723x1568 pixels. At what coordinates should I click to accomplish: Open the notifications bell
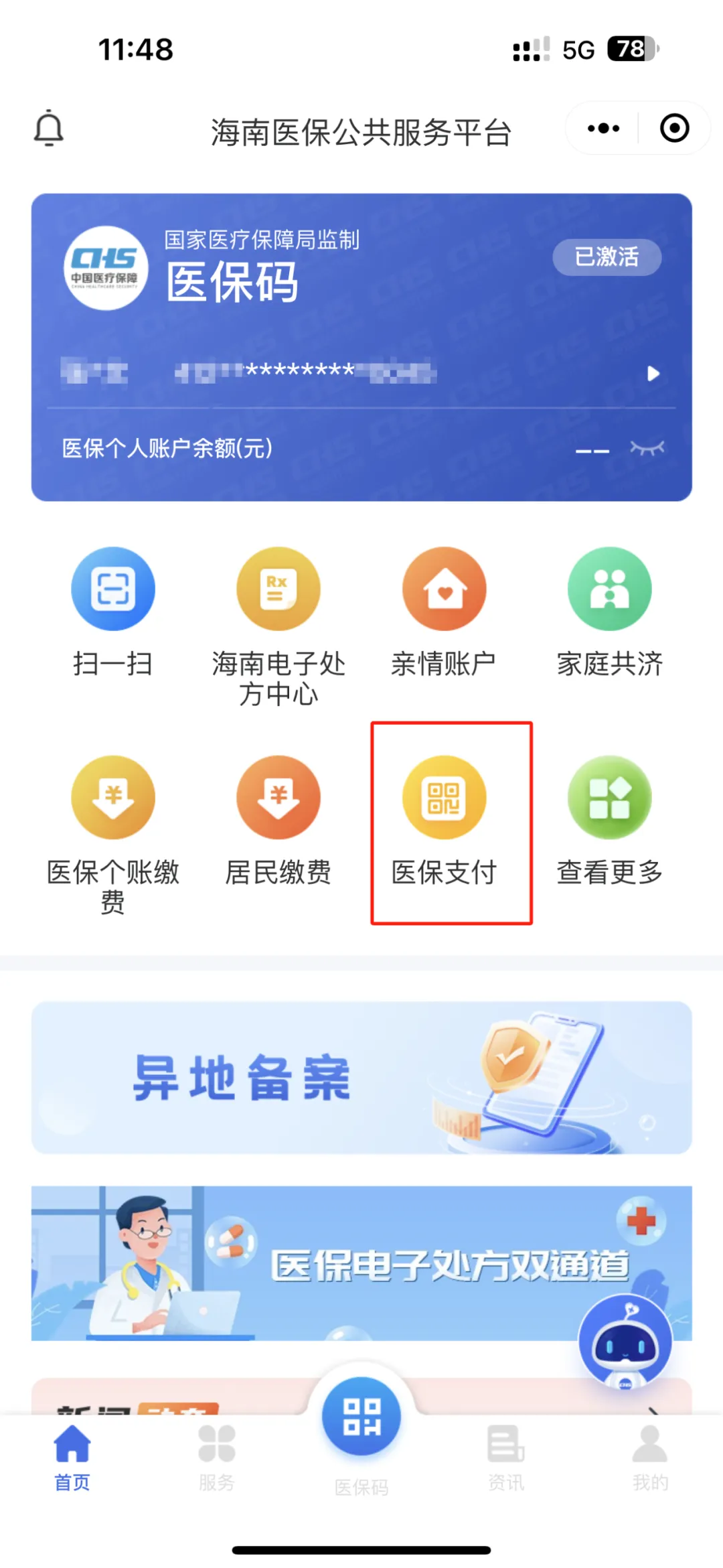pyautogui.click(x=49, y=128)
